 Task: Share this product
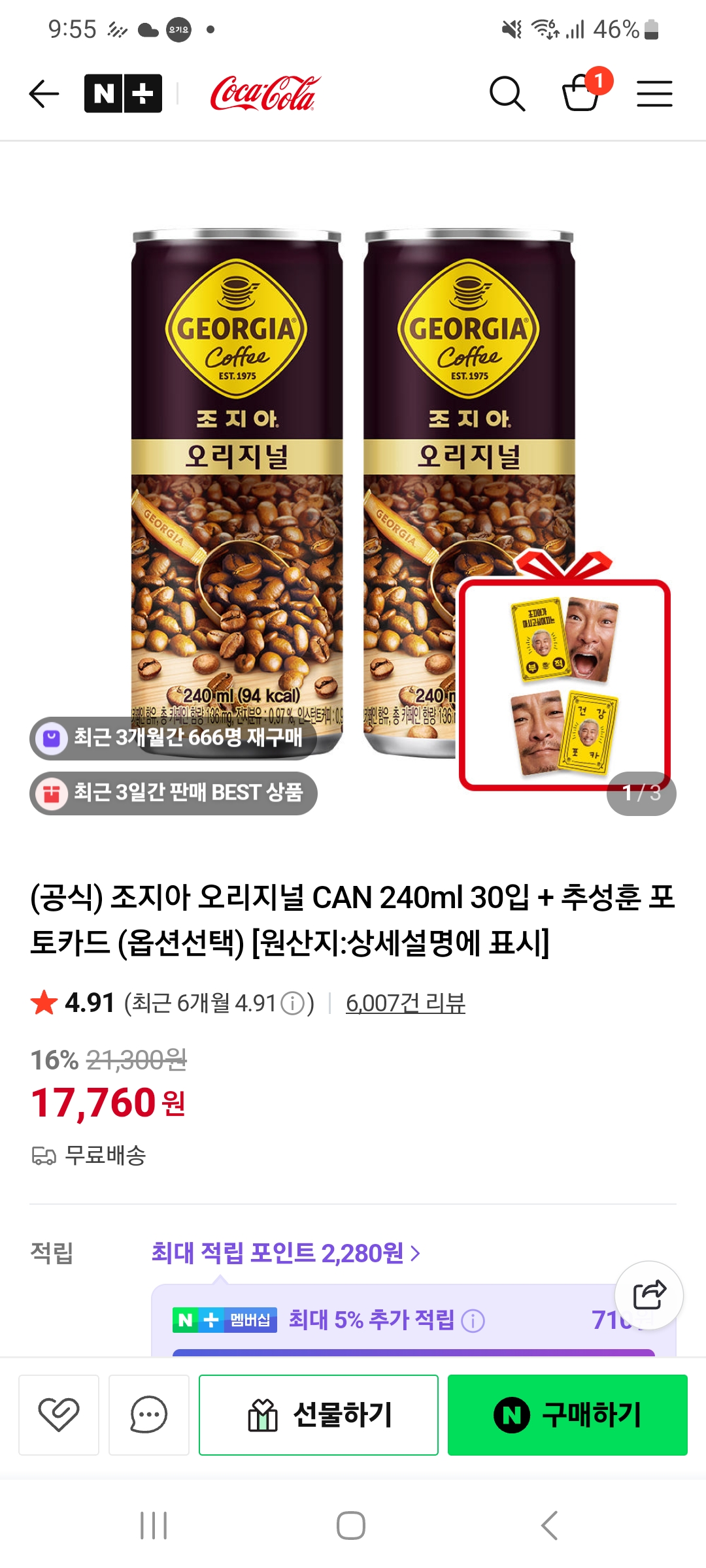click(x=649, y=1295)
